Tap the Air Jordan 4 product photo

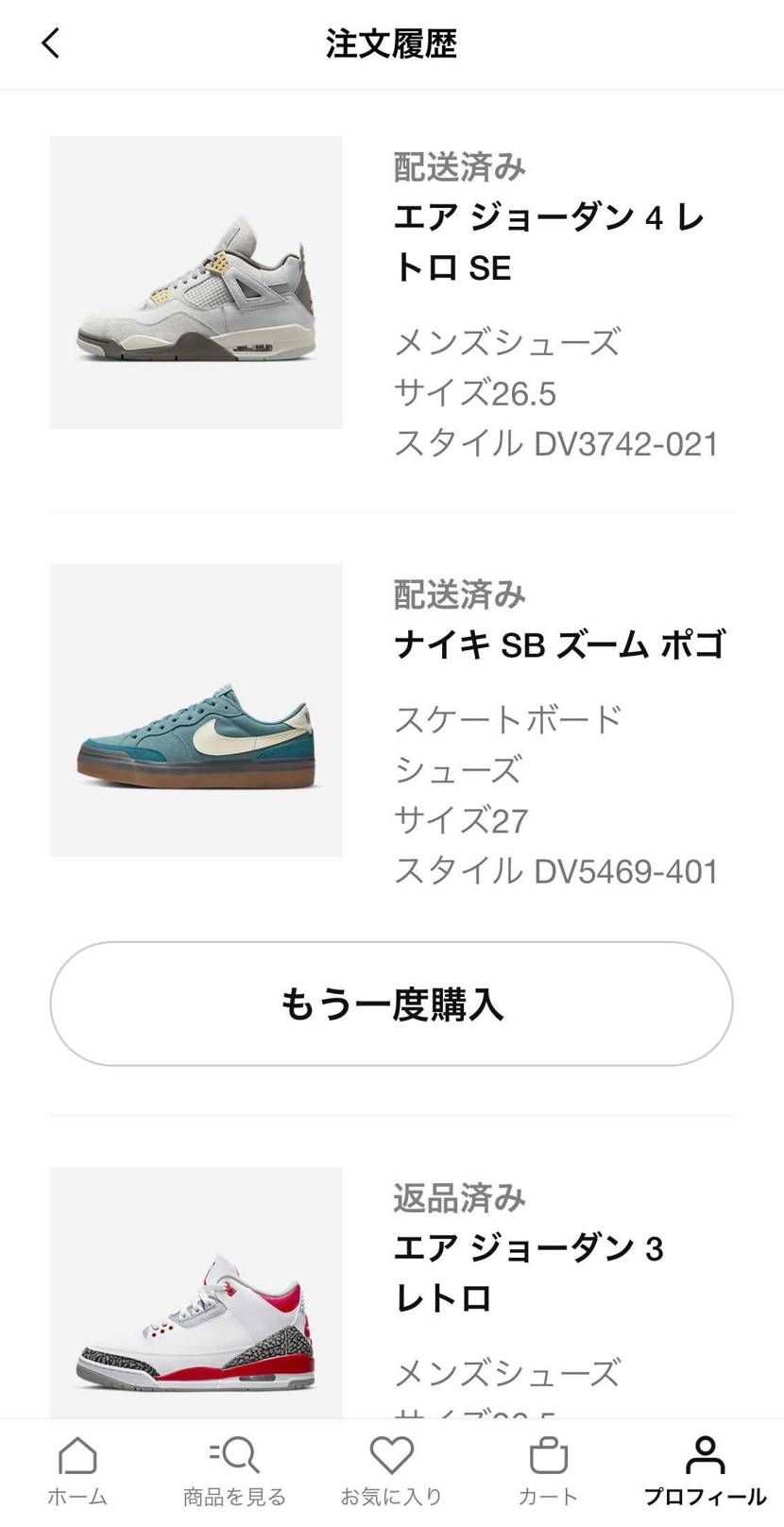pos(196,279)
